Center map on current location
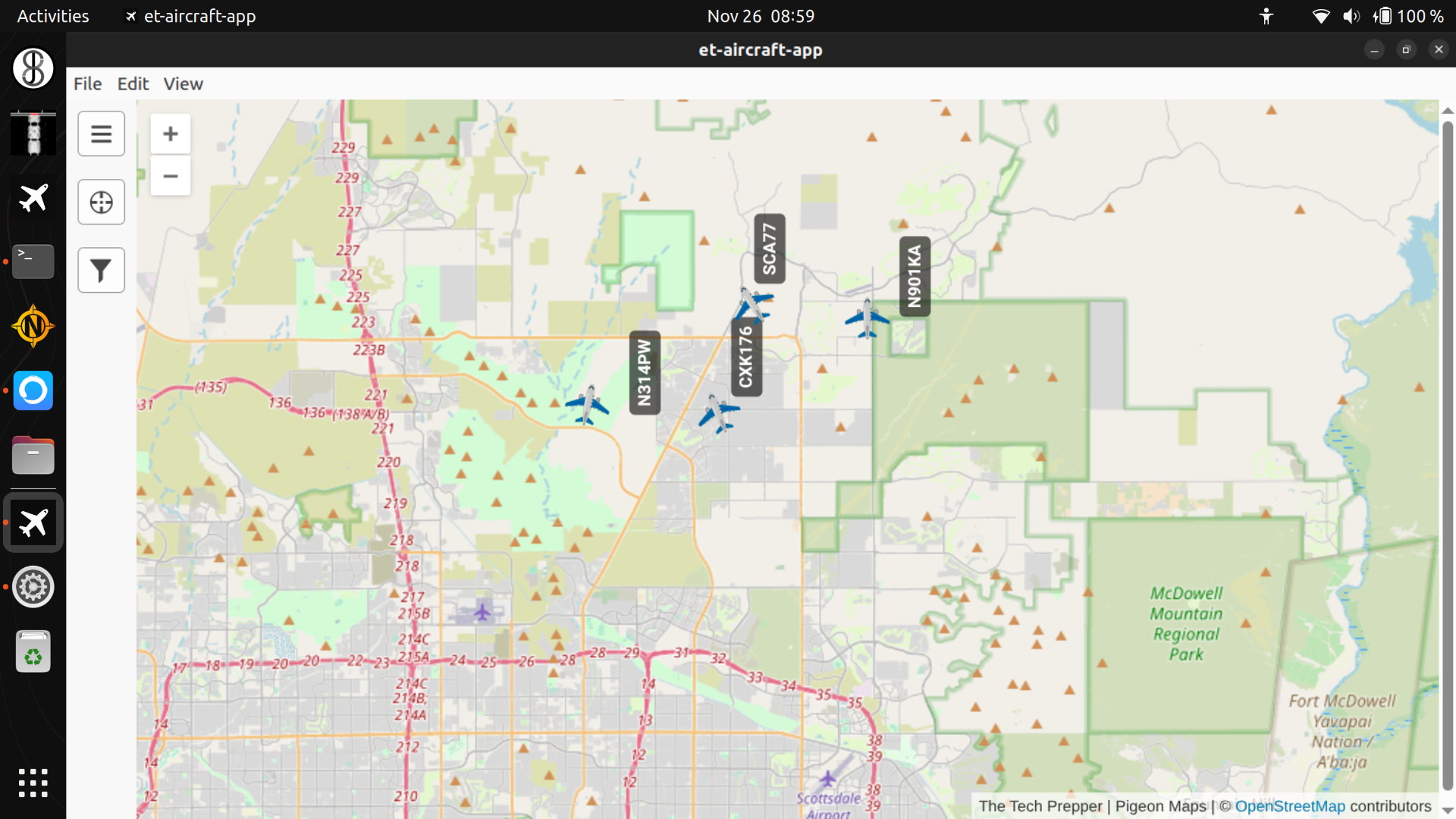The width and height of the screenshot is (1456, 819). coord(101,202)
